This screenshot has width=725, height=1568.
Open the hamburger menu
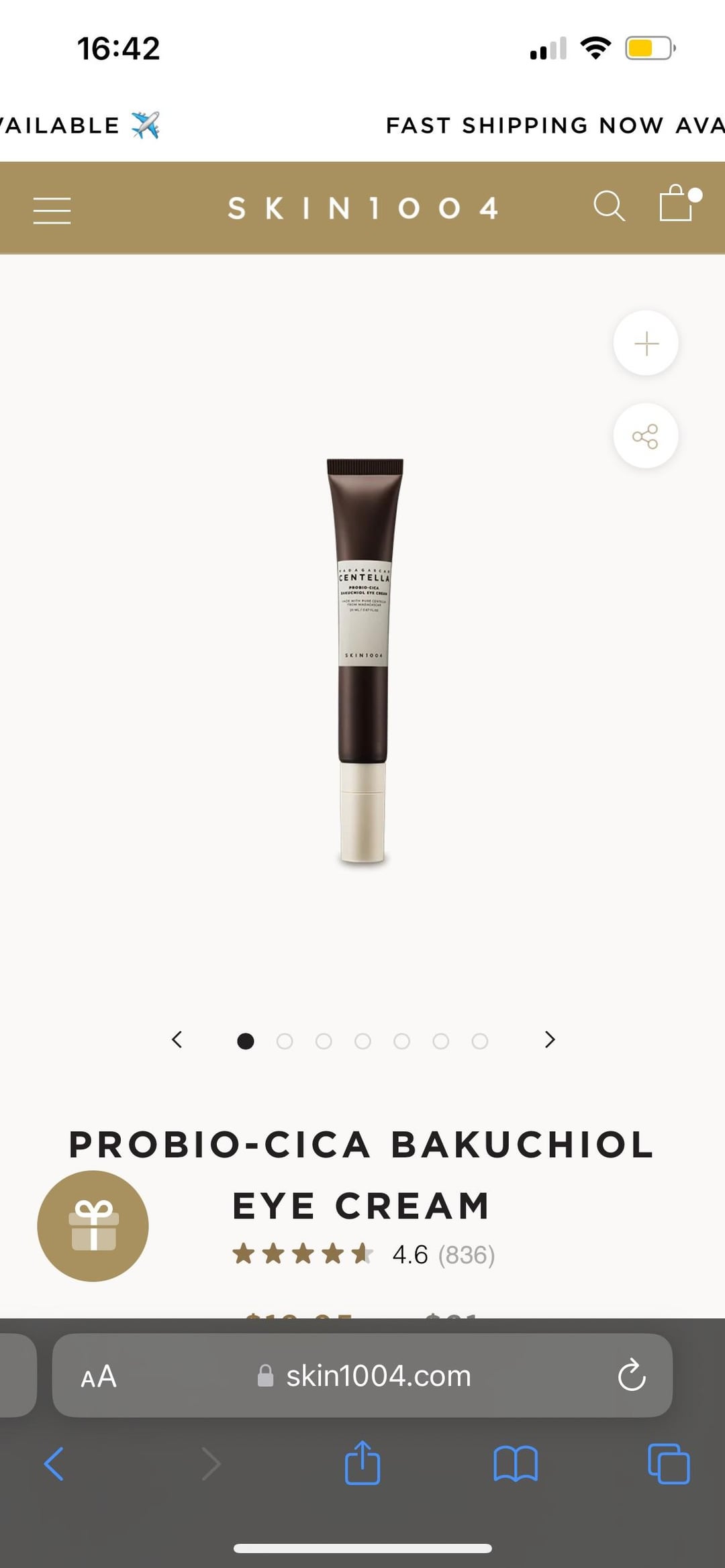(52, 210)
